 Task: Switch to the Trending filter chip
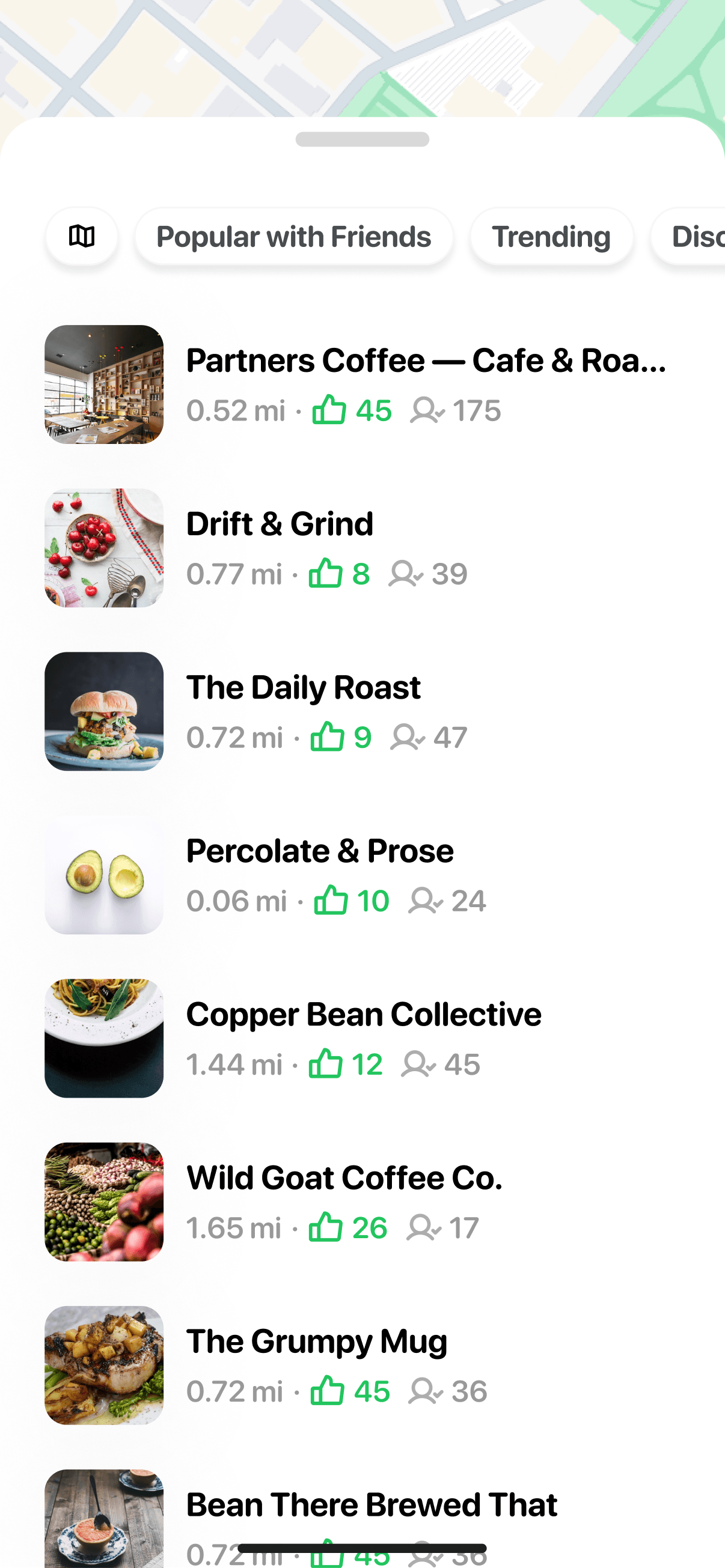tap(551, 236)
